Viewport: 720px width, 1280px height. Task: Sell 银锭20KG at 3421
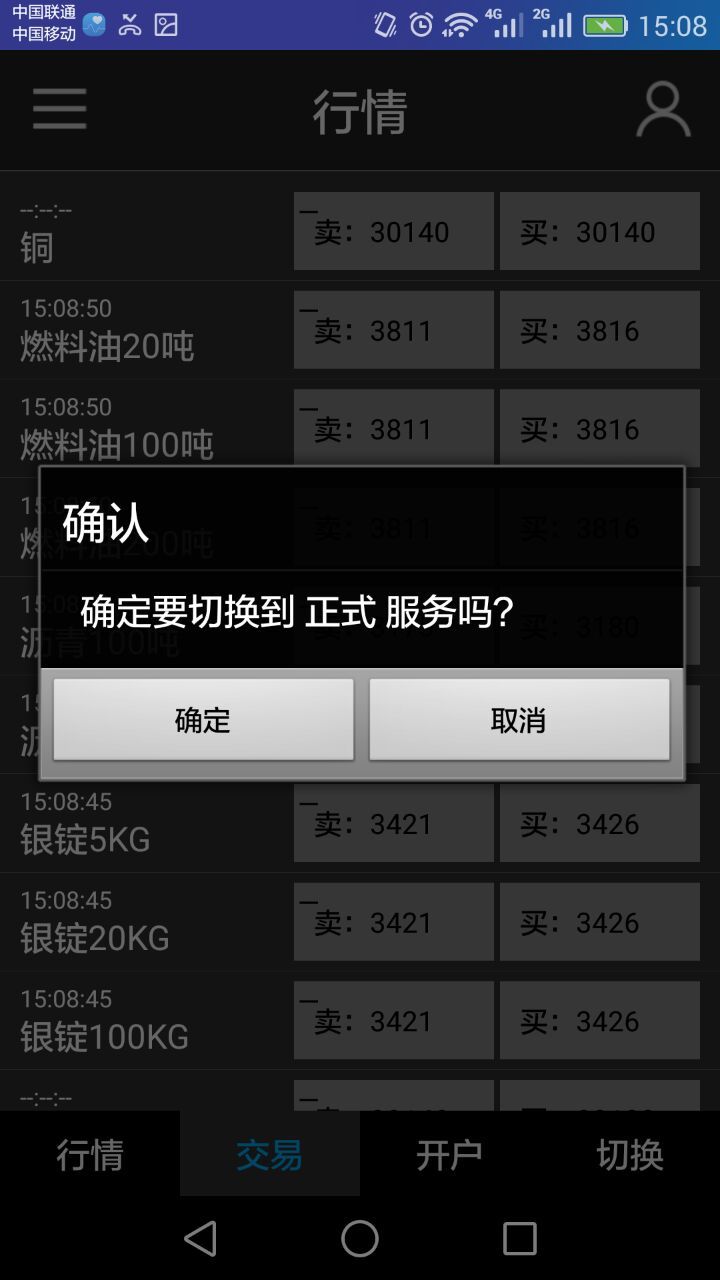pyautogui.click(x=394, y=922)
